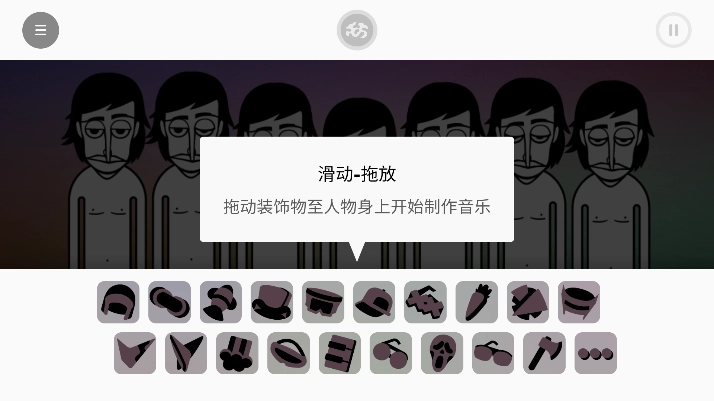Select the ghost scream mask accessory

(x=442, y=353)
